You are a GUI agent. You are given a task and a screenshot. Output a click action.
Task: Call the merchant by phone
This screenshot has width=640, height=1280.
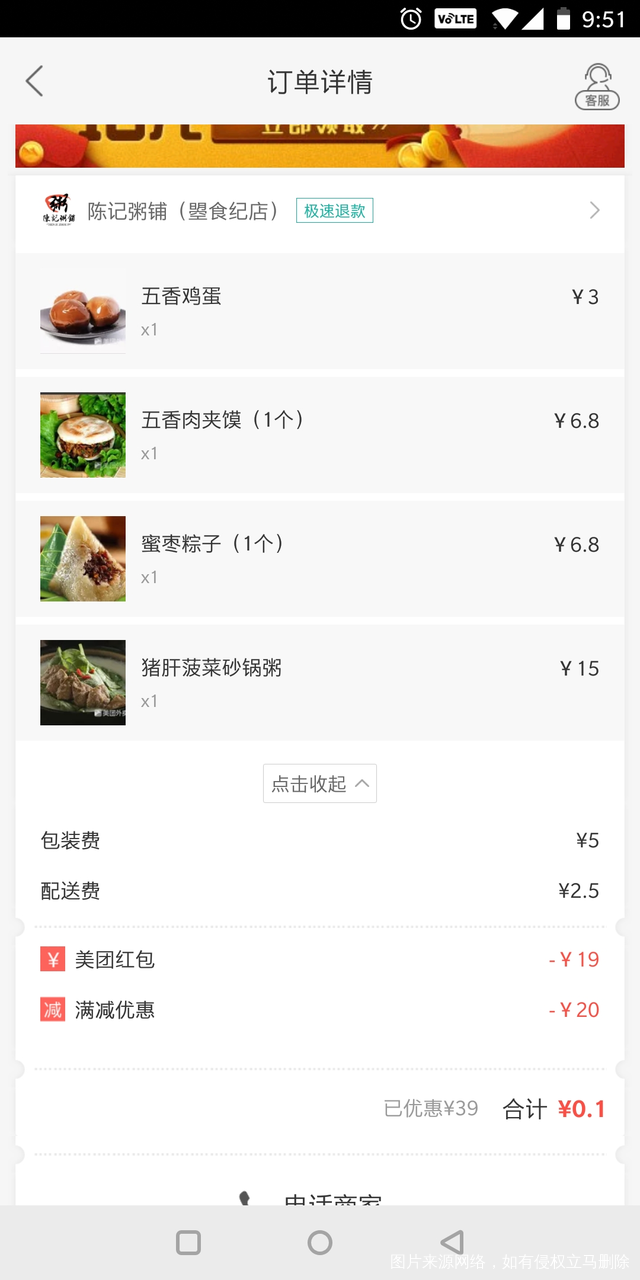320,1198
